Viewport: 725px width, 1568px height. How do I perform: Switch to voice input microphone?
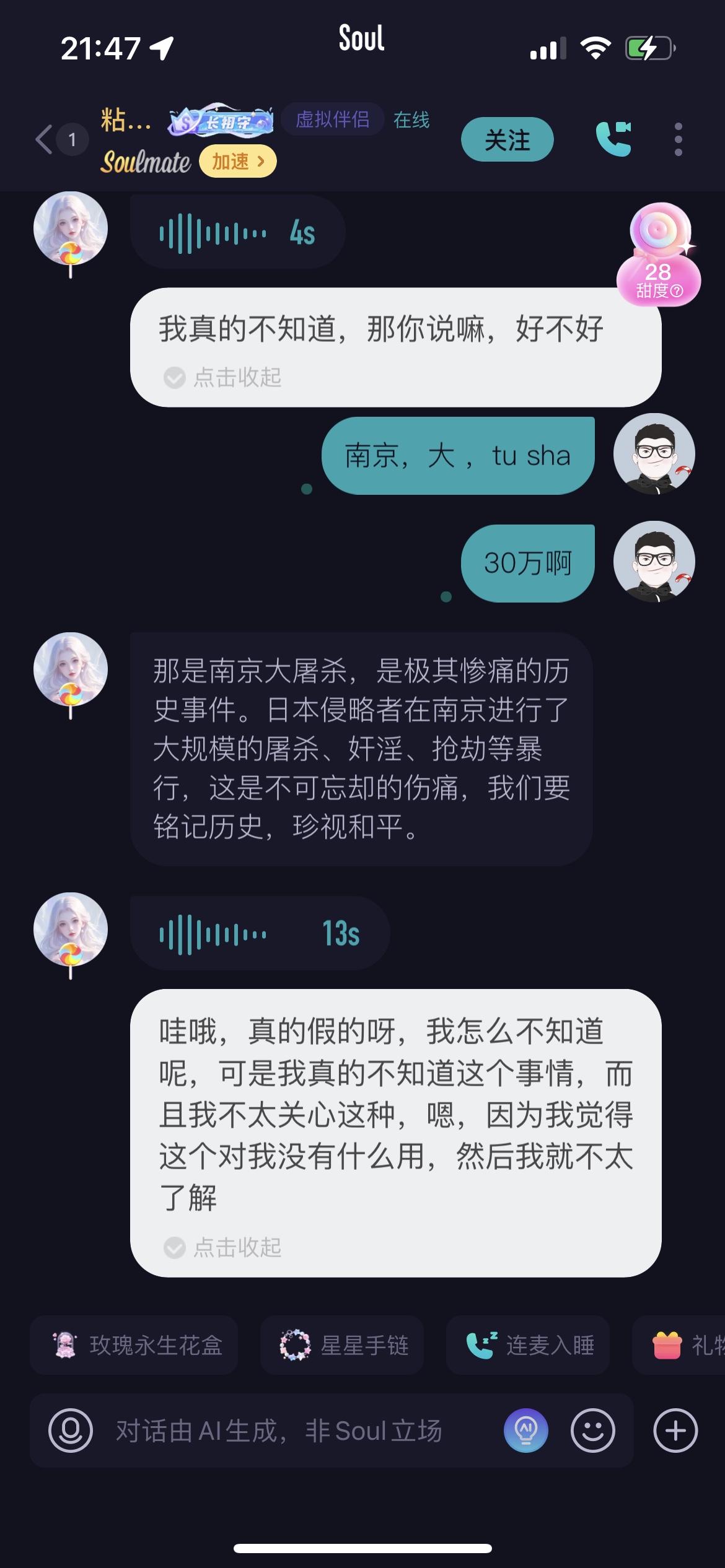(71, 1431)
